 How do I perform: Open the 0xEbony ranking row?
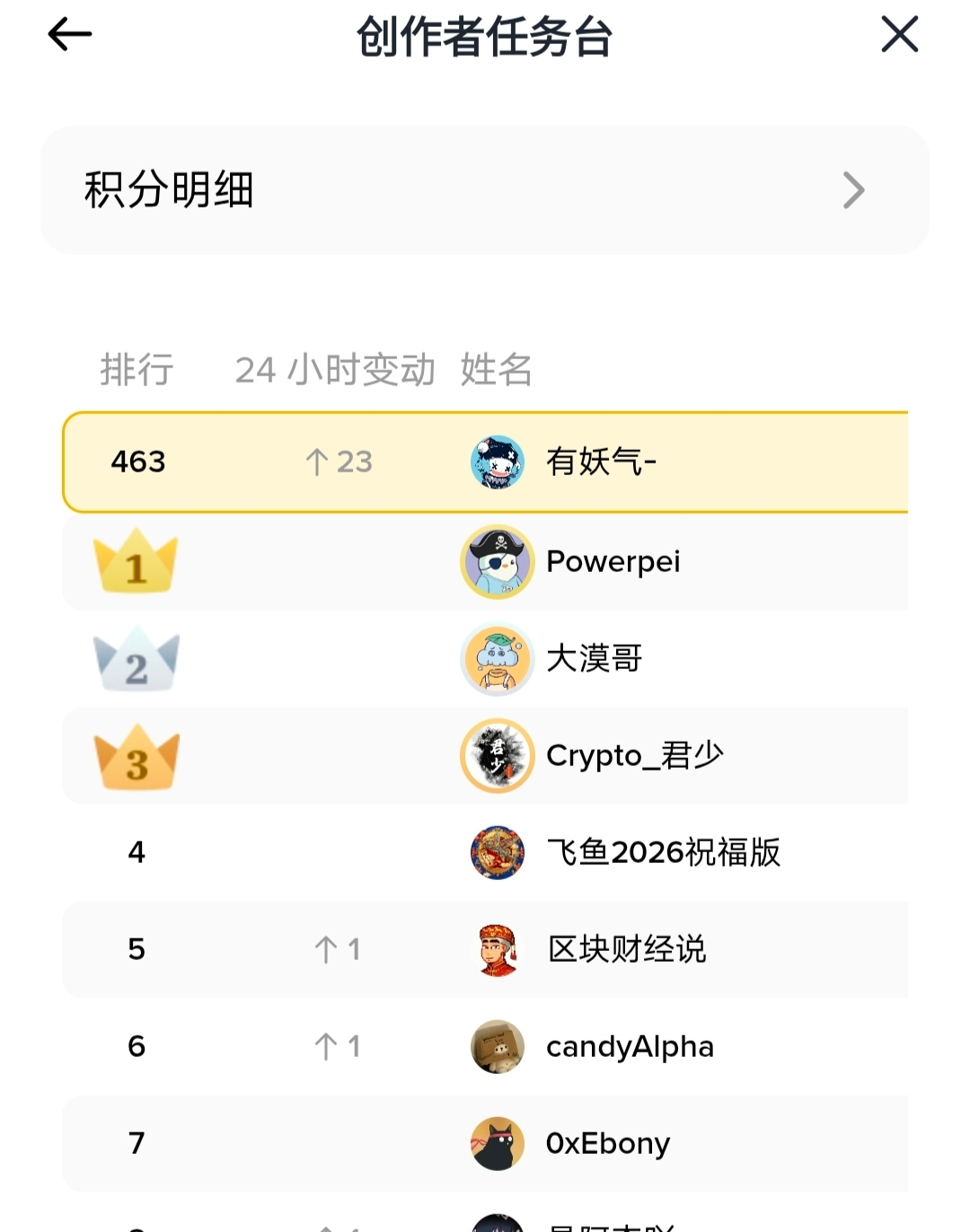tap(607, 1144)
